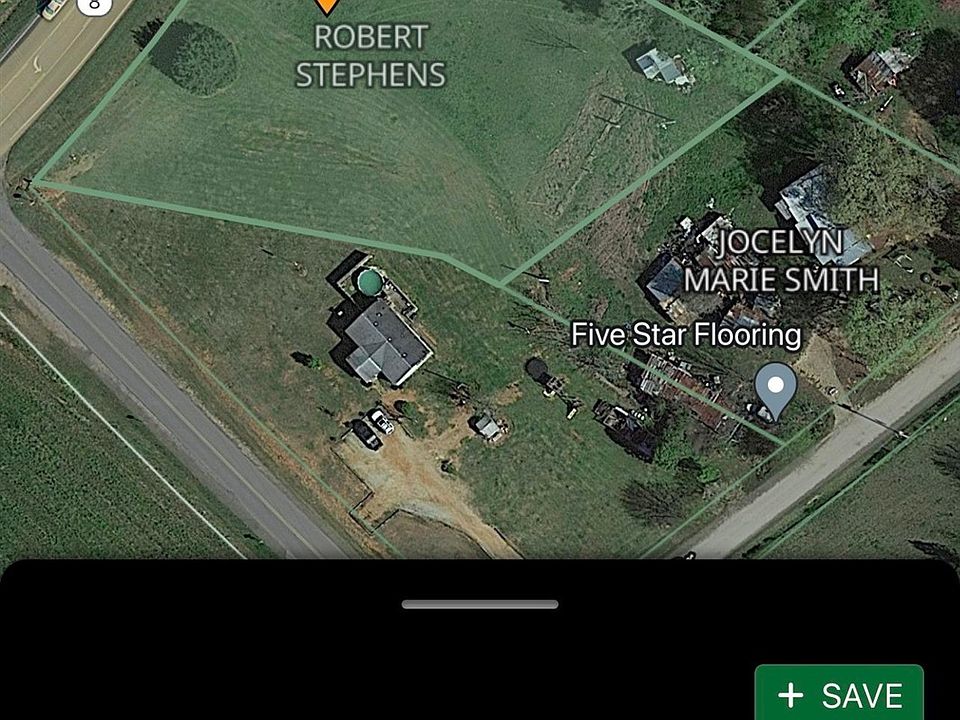
Task: Expand the bottom sheet using its handle
Action: (480, 604)
